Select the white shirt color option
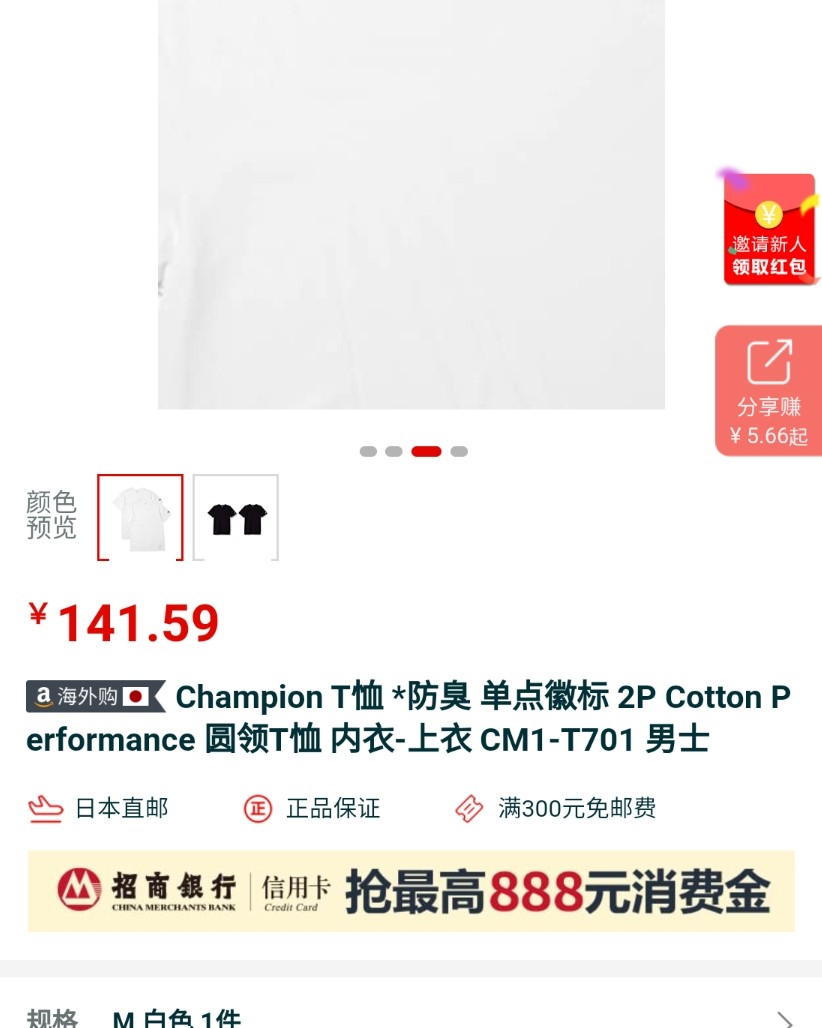This screenshot has width=822, height=1028. pyautogui.click(x=140, y=517)
